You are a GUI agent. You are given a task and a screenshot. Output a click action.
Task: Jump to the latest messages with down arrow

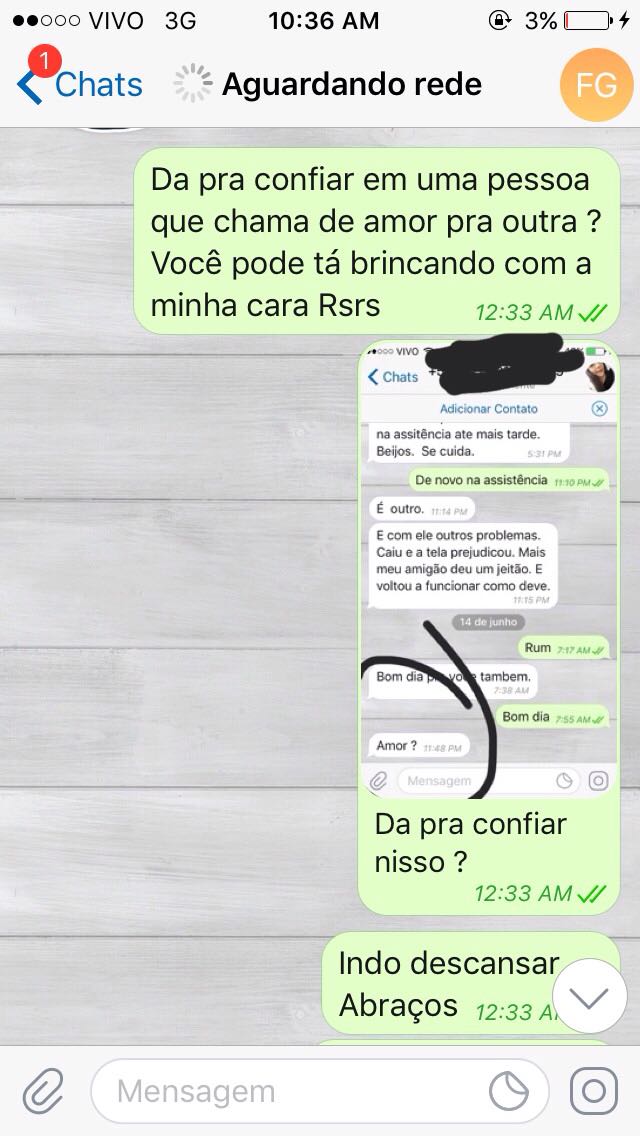[589, 997]
